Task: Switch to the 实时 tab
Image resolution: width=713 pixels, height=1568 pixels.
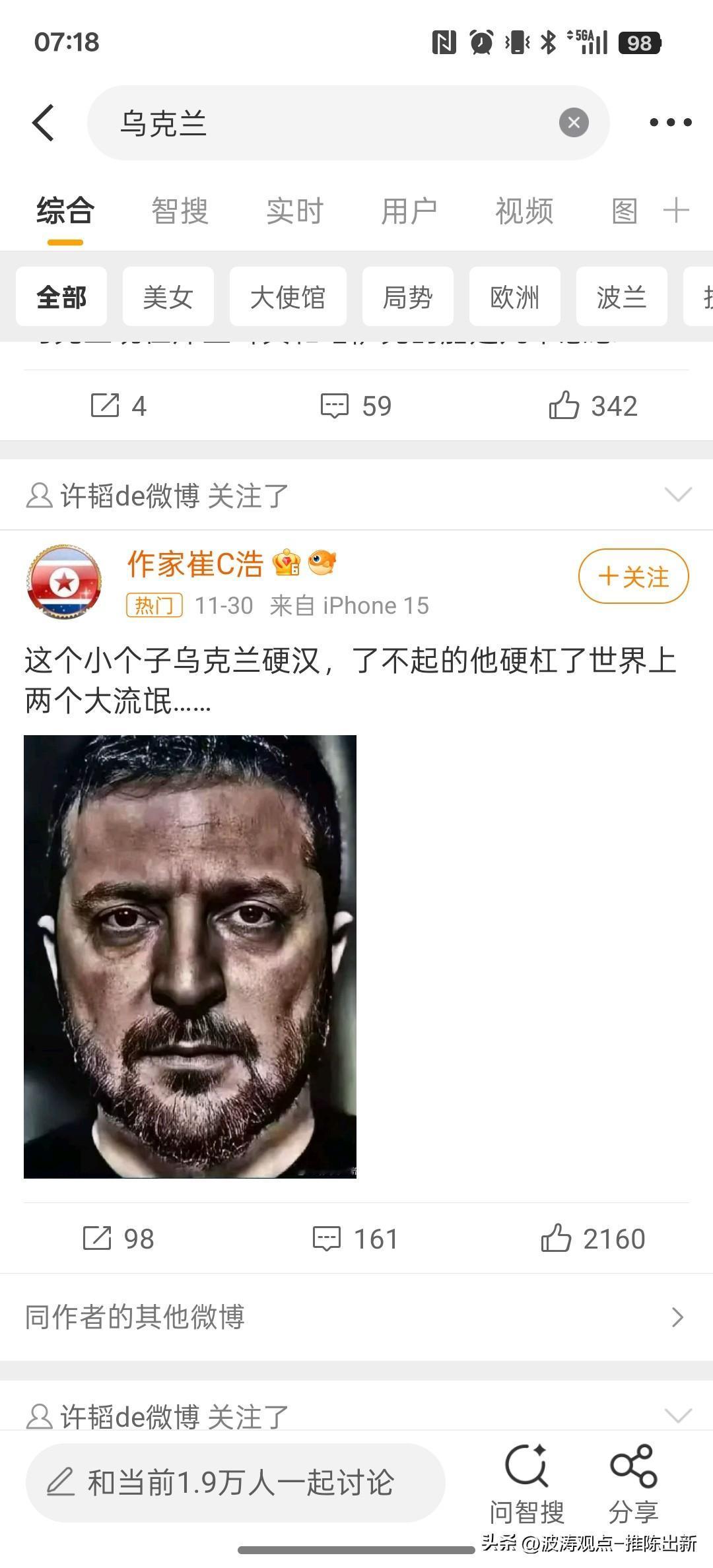Action: point(293,211)
